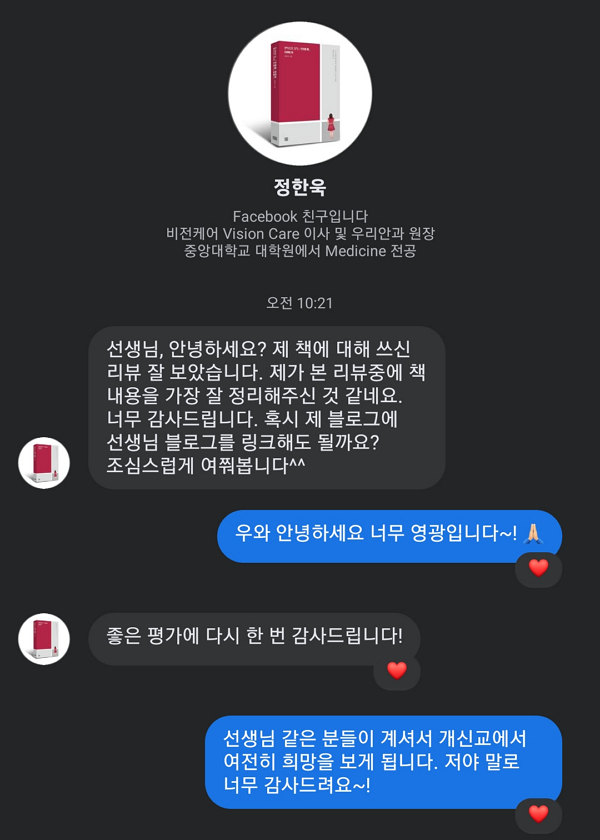View heart reaction on 좋은 평가에 message
Screen dimensions: 600x840
[397, 671]
